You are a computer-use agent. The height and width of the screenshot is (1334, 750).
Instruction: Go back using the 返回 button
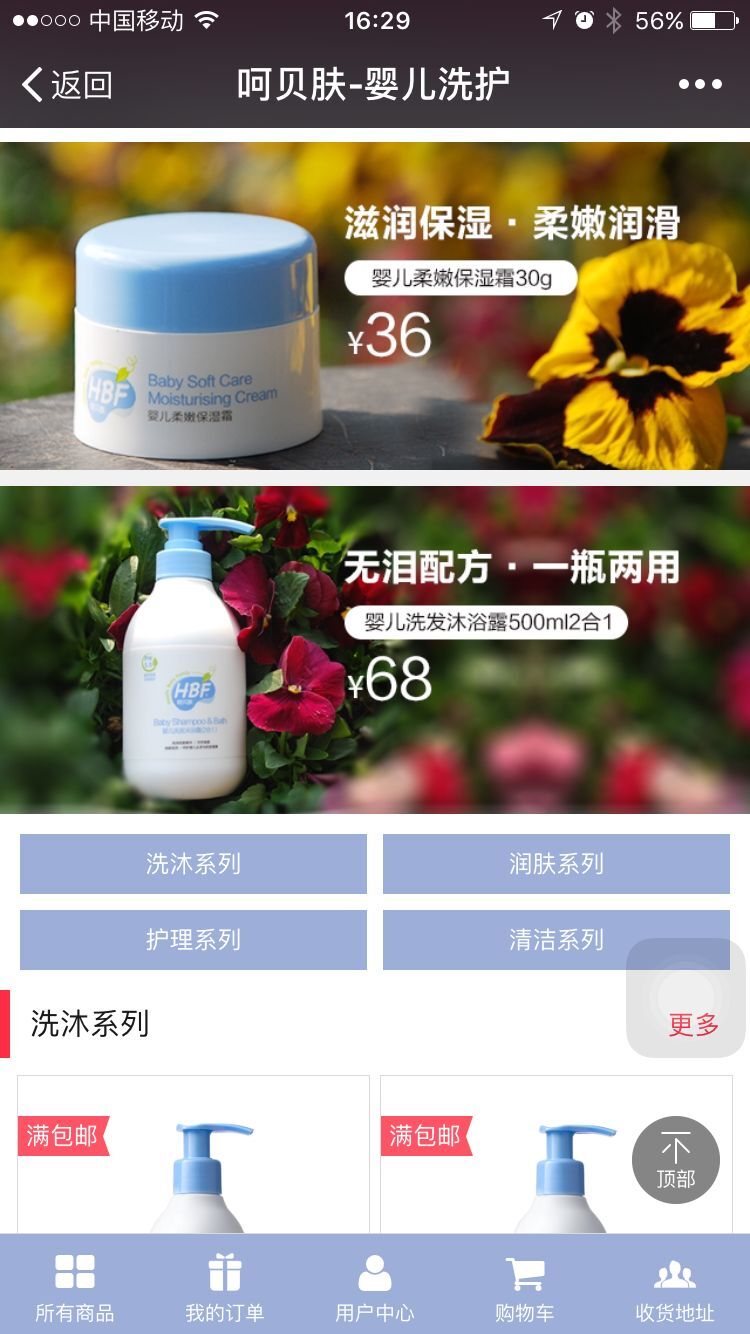pyautogui.click(x=68, y=85)
